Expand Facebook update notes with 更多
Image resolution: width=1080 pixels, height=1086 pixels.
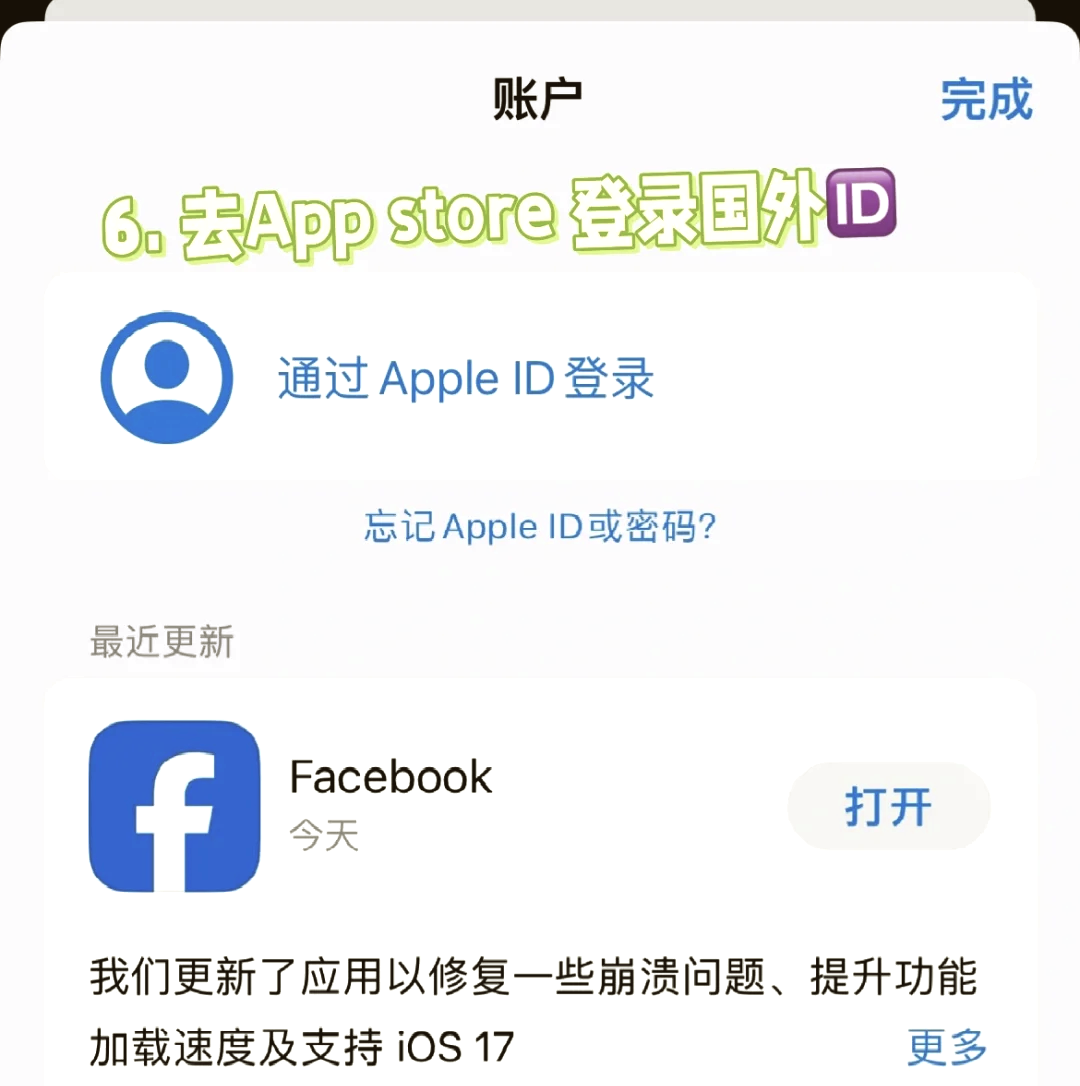[946, 1047]
